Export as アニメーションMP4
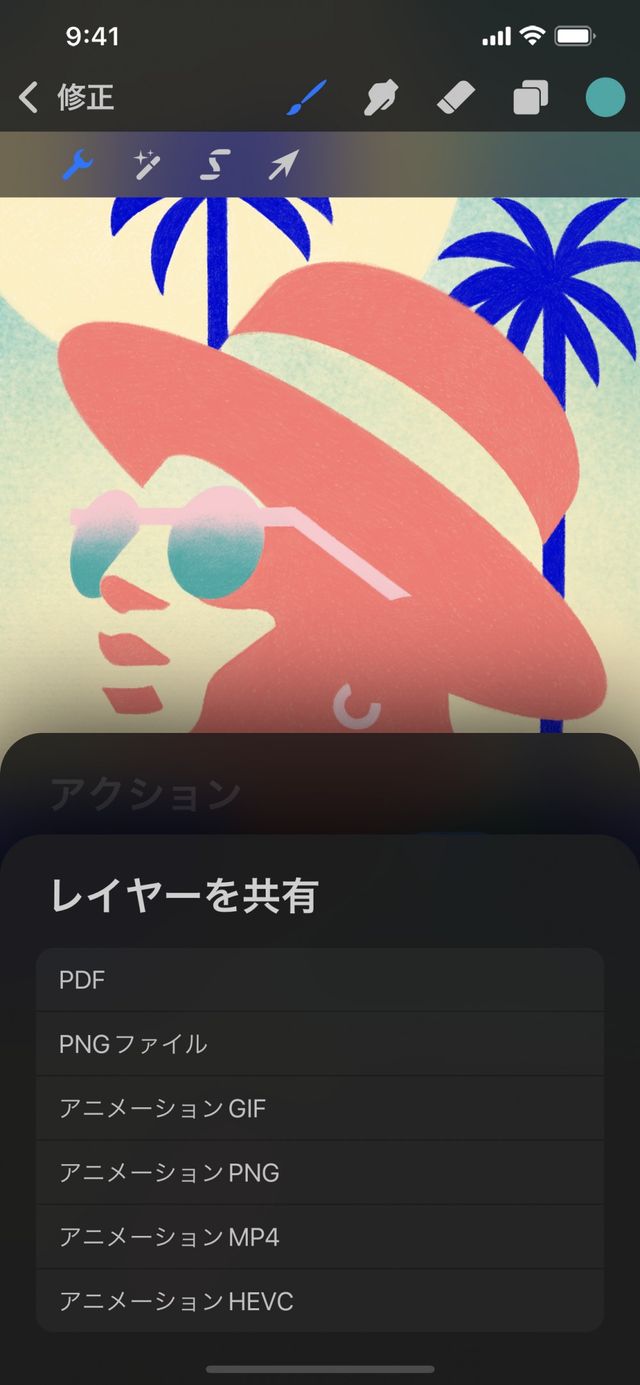This screenshot has width=640, height=1385. tap(320, 1237)
